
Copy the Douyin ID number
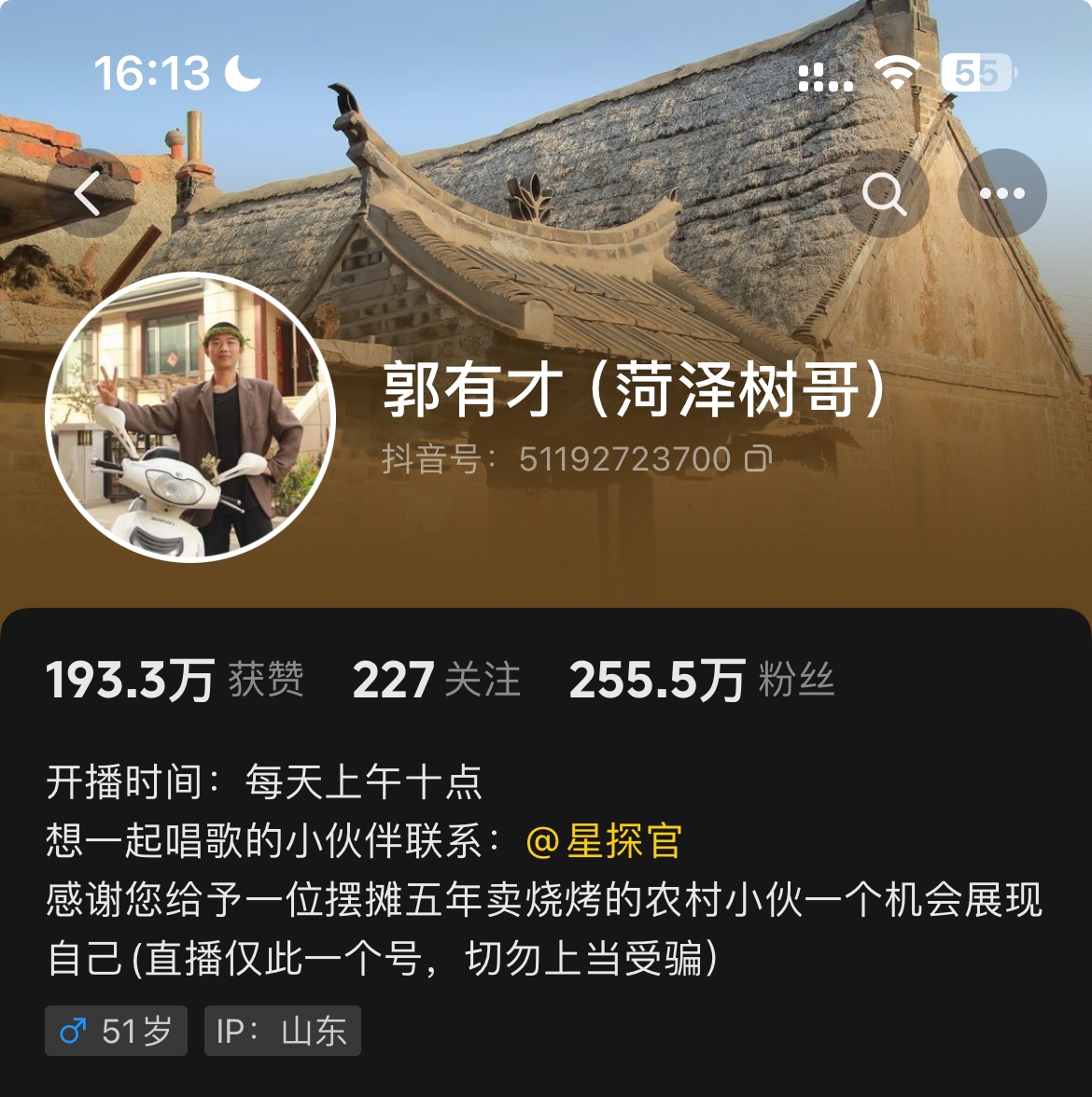pos(758,458)
